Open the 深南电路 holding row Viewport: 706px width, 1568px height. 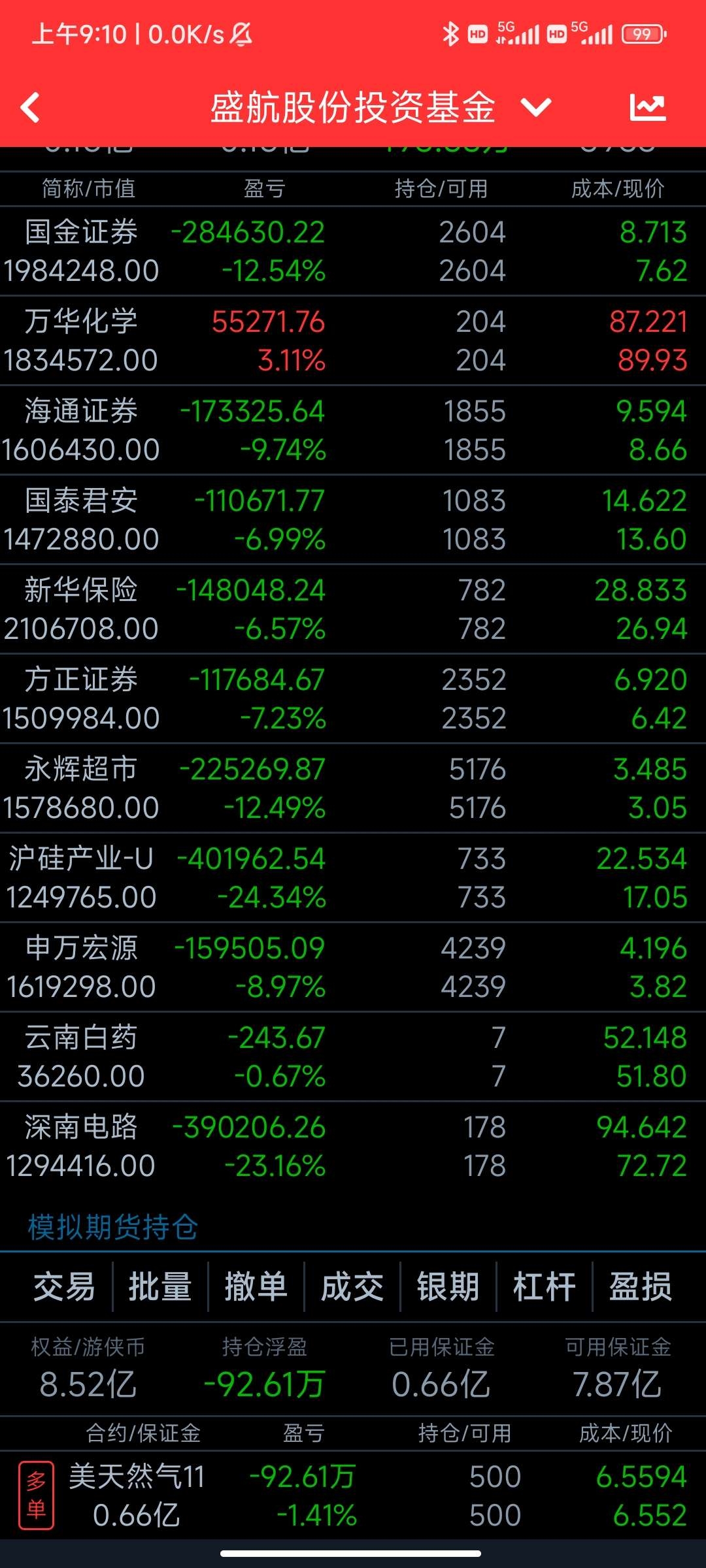point(353,1147)
